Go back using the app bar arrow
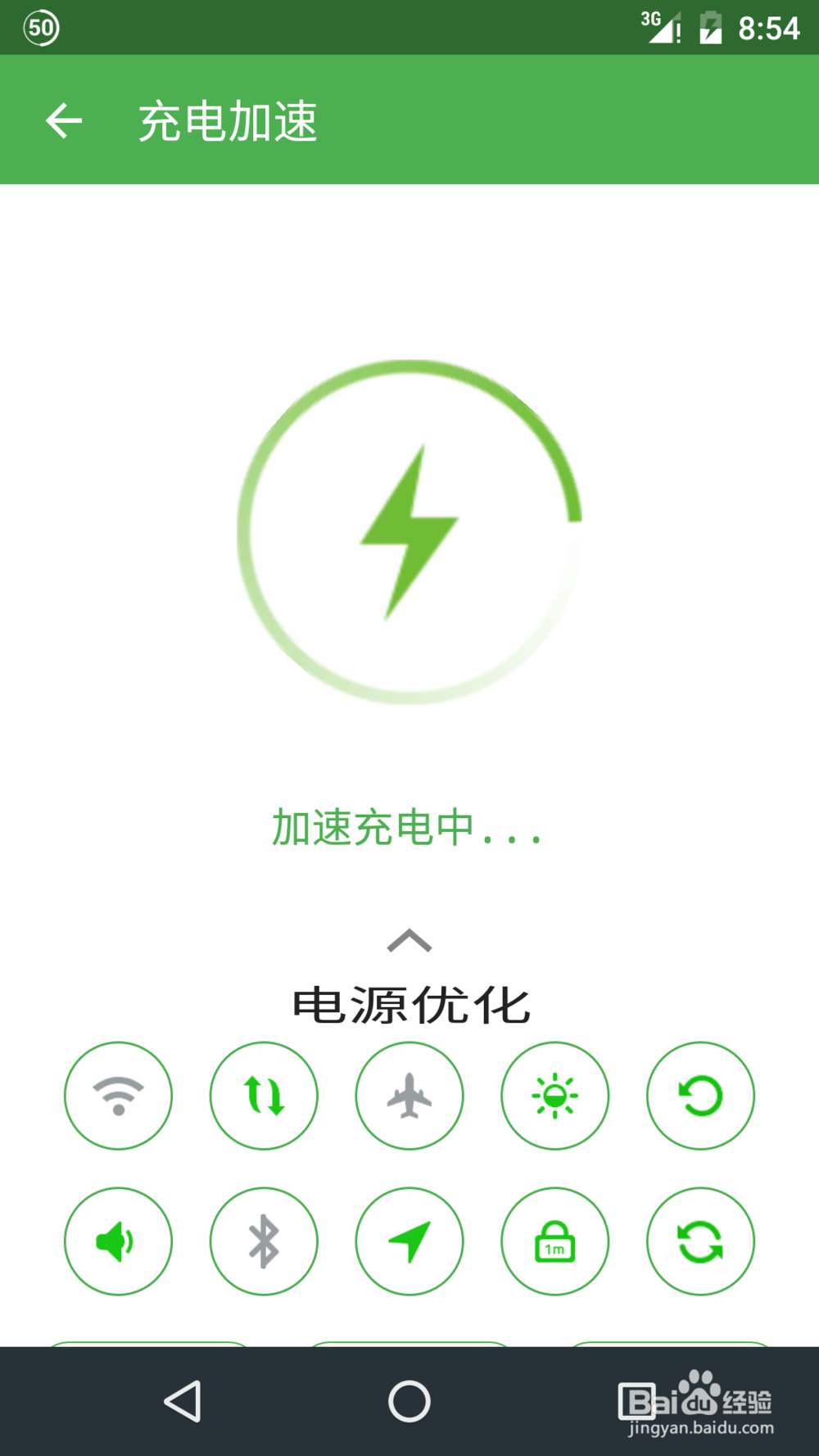This screenshot has height=1456, width=819. pos(64,121)
